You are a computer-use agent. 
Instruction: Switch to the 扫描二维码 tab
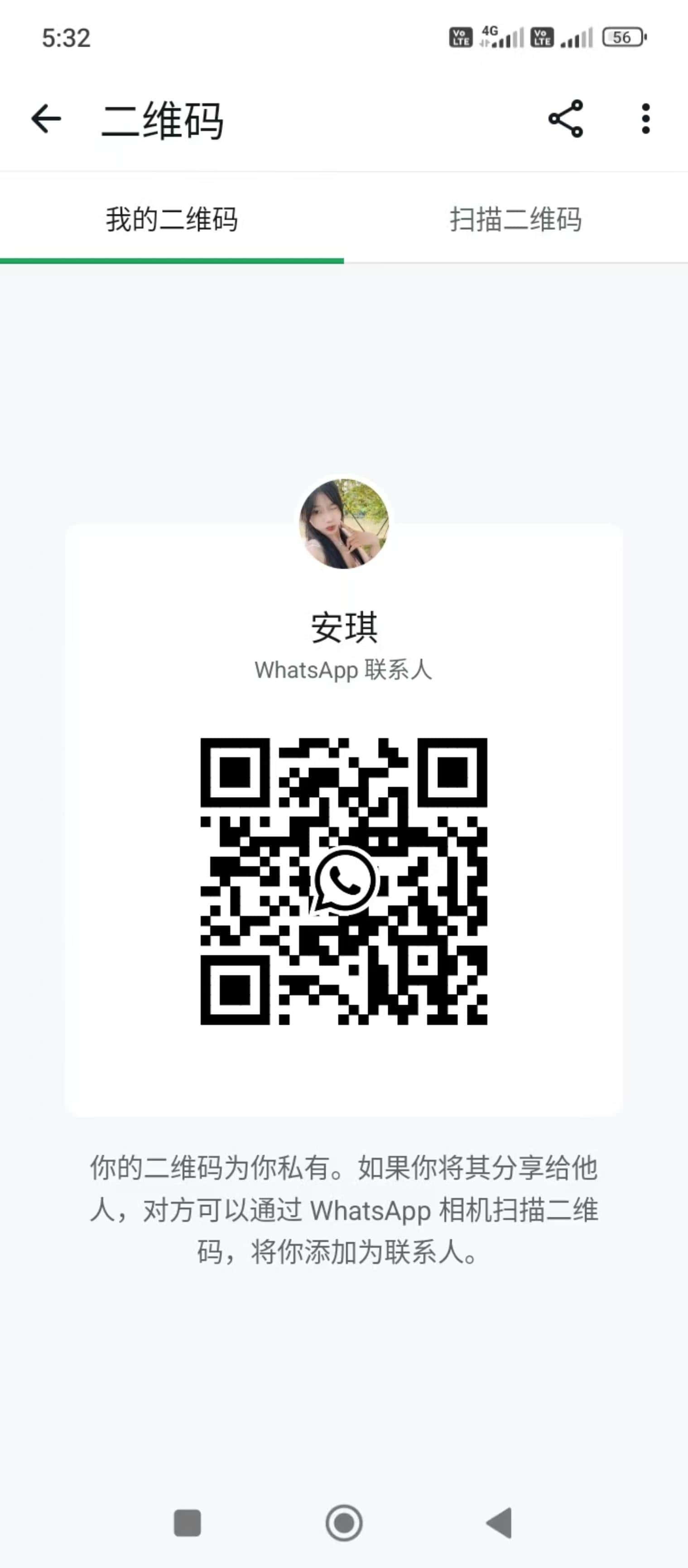pos(516,219)
